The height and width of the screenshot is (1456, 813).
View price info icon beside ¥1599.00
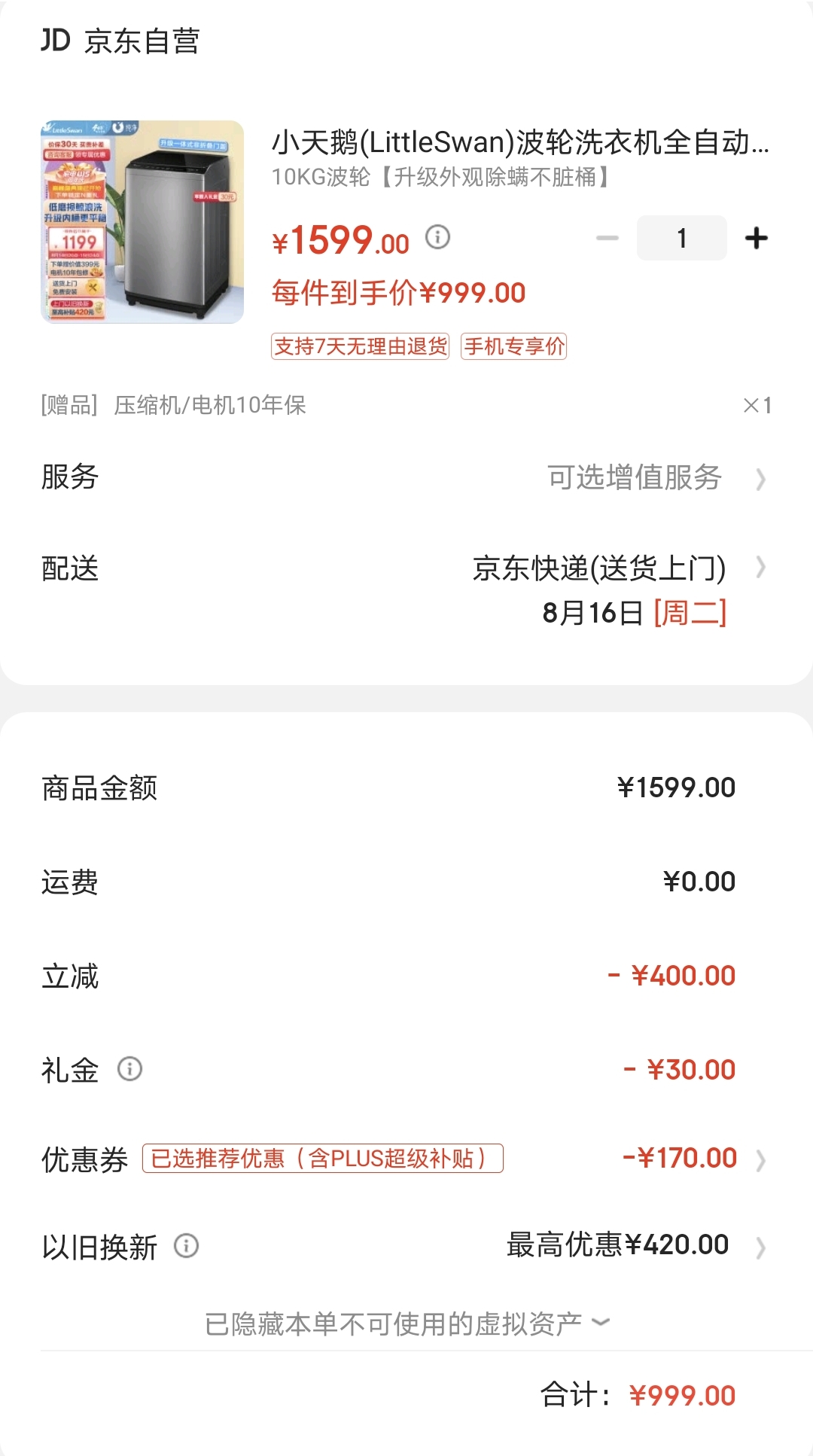click(x=437, y=237)
